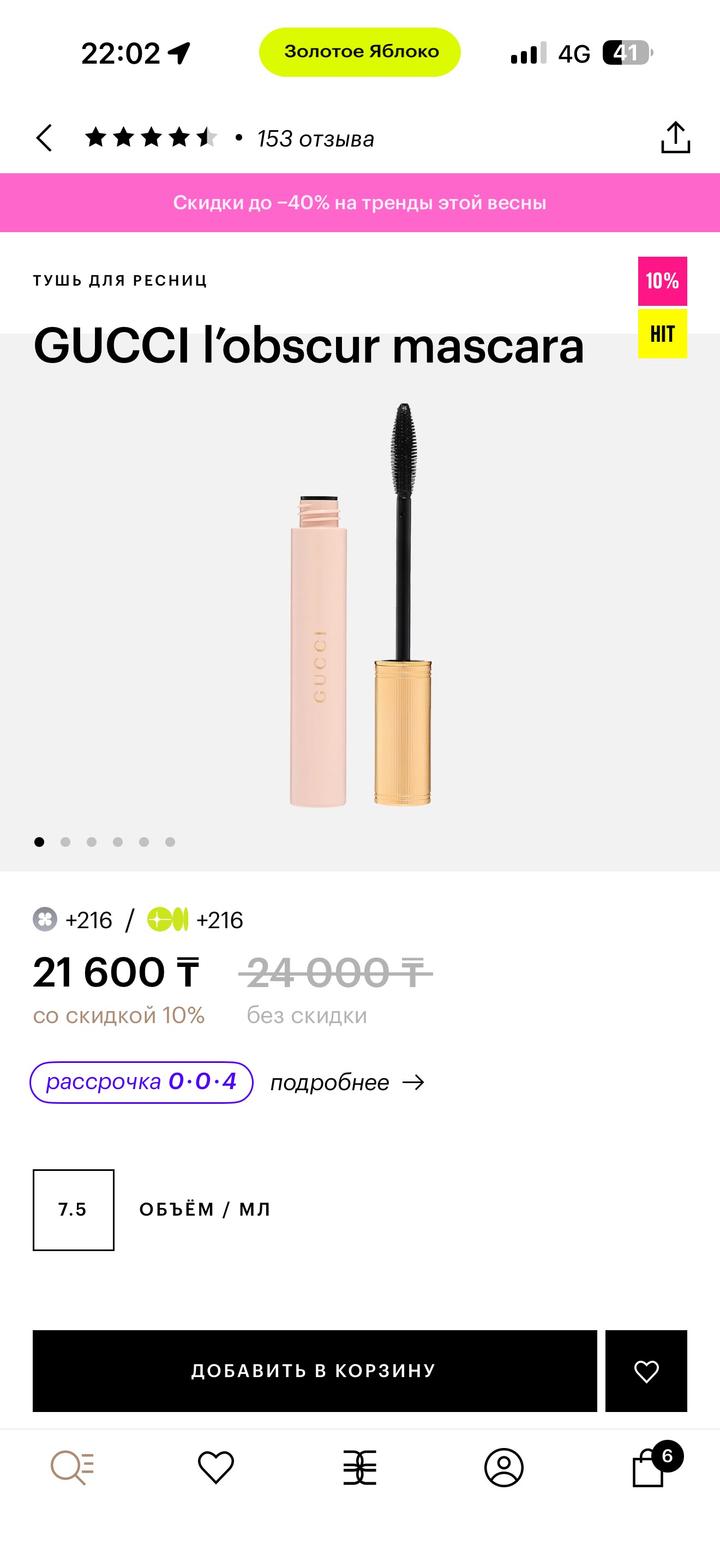Add mascara to favorites with heart button
720x1564 pixels.
pyautogui.click(x=646, y=1371)
